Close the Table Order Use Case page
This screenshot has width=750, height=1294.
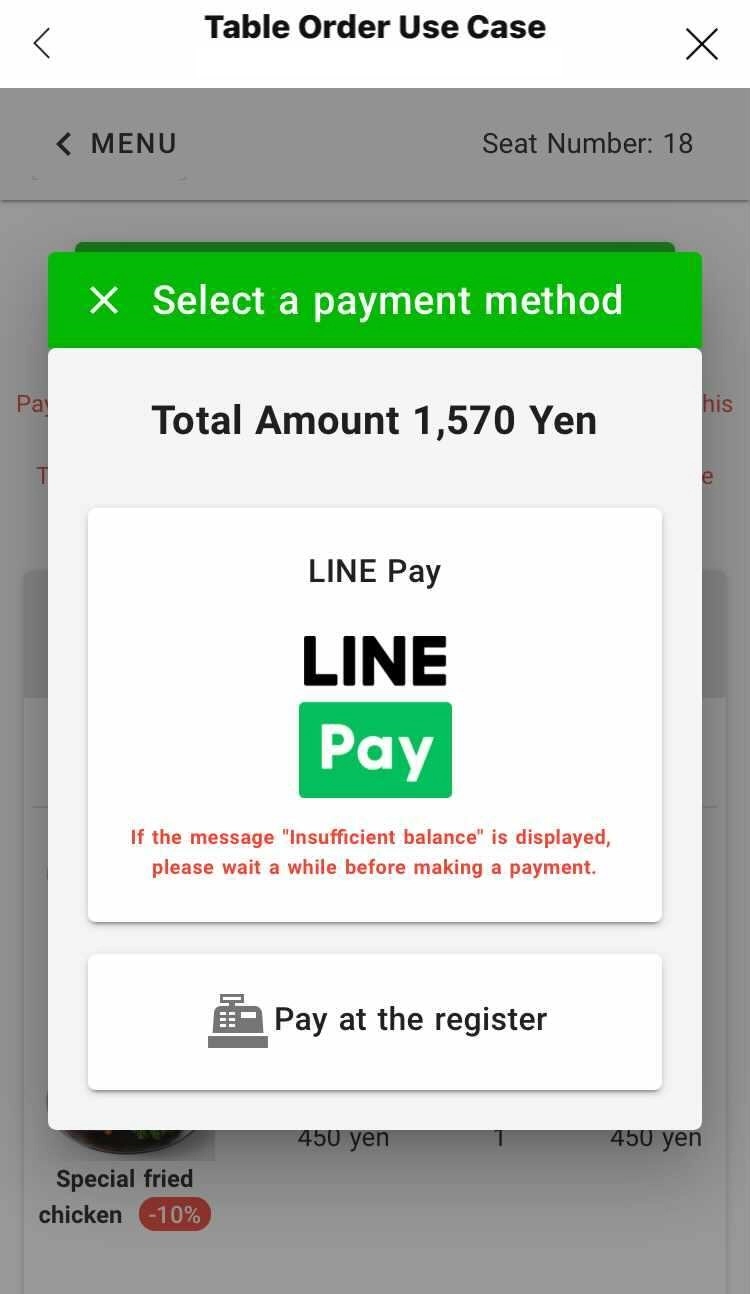(701, 44)
